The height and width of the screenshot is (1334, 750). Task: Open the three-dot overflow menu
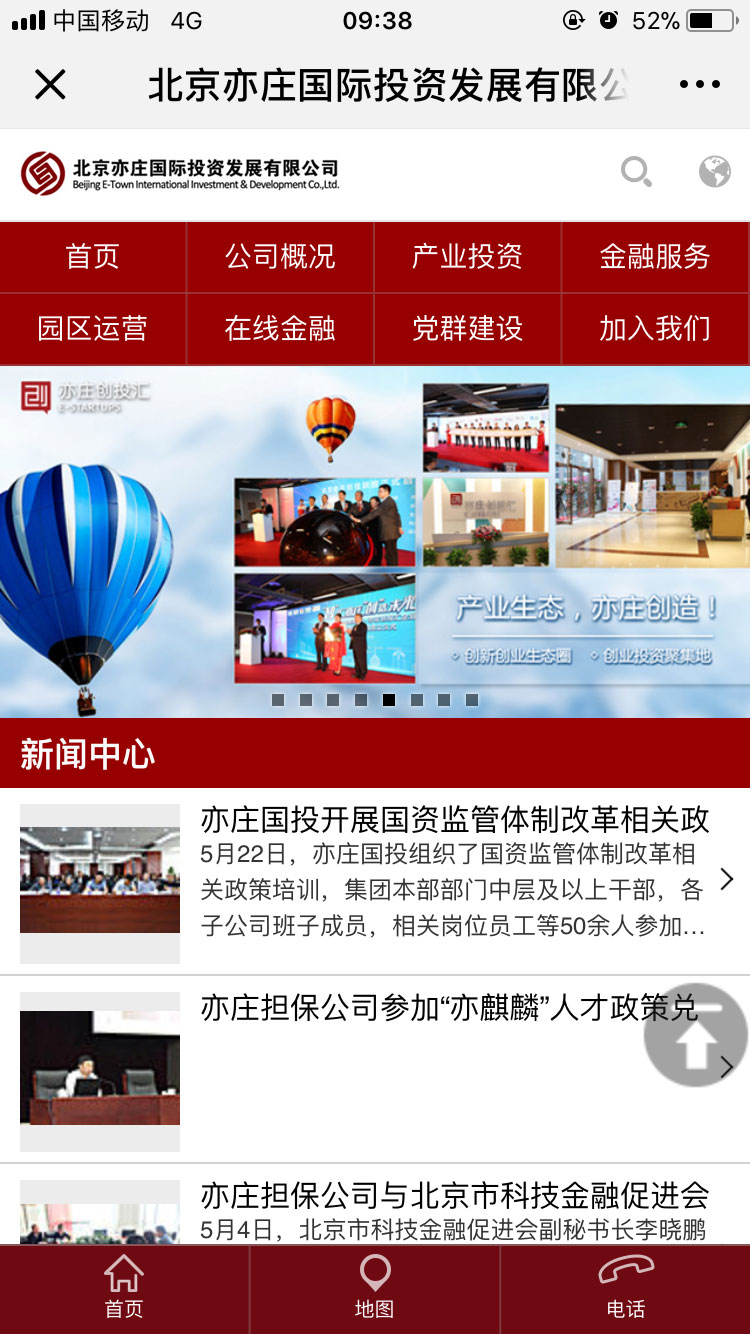pyautogui.click(x=700, y=85)
